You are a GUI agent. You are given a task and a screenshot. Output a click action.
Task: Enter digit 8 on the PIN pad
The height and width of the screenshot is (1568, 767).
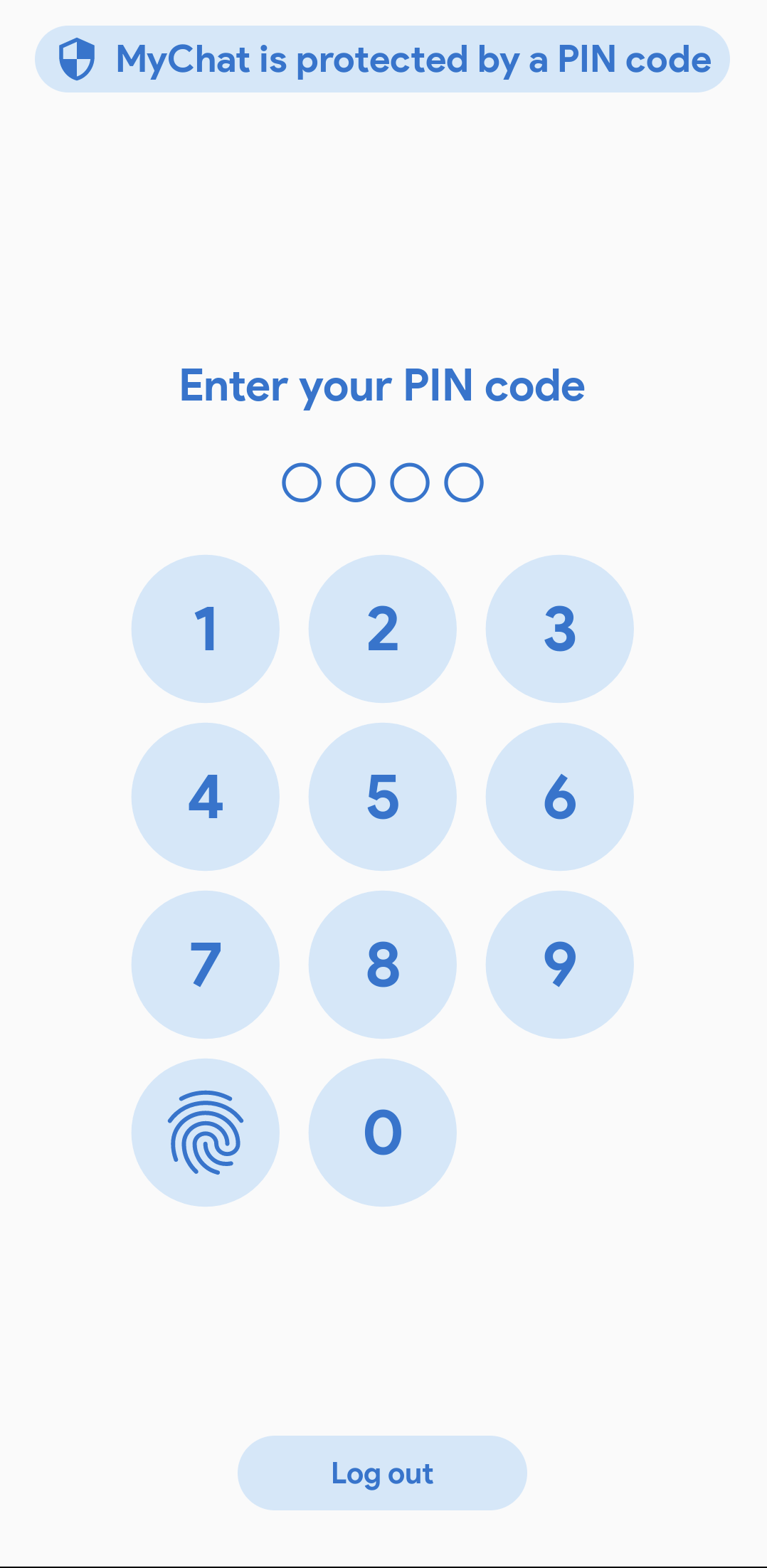tap(383, 965)
